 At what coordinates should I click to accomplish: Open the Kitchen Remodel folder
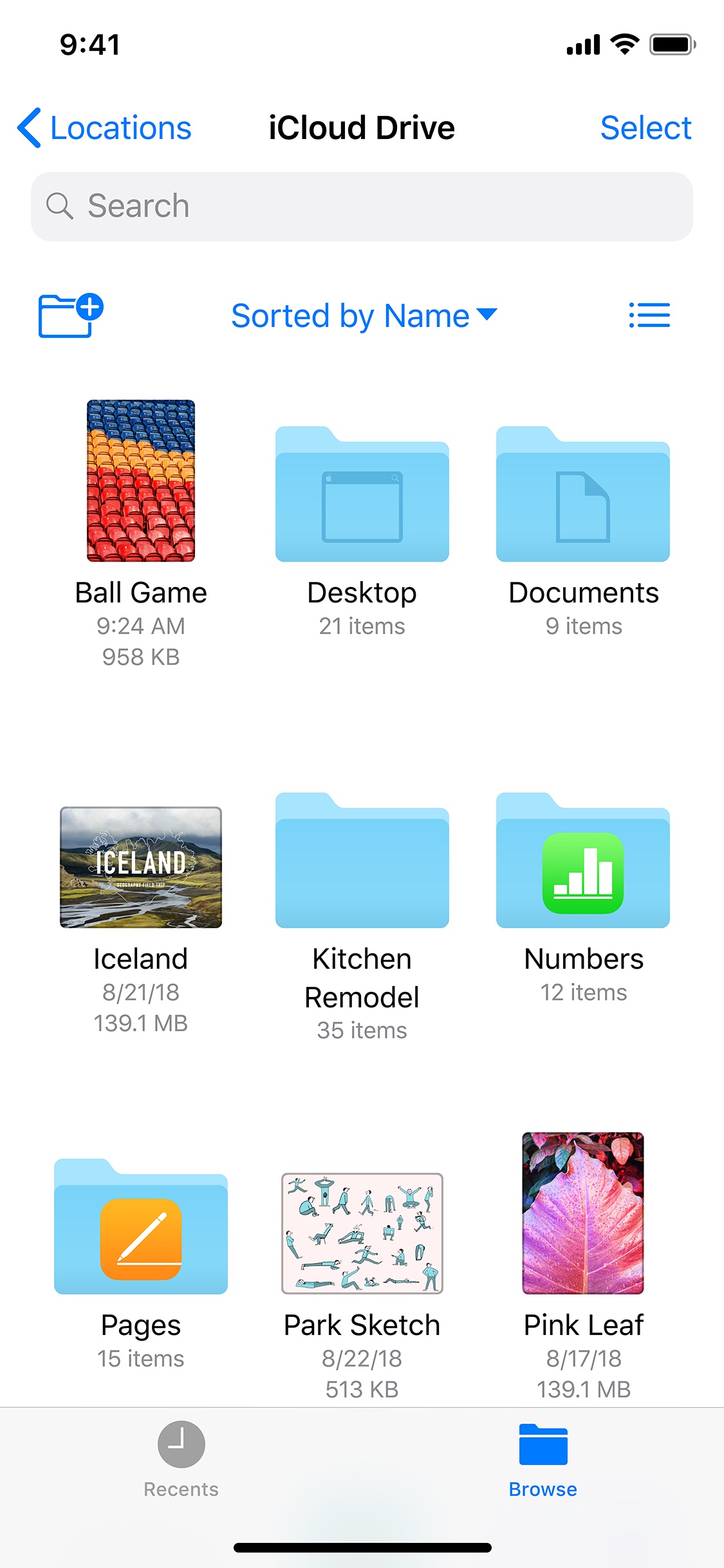click(x=362, y=861)
